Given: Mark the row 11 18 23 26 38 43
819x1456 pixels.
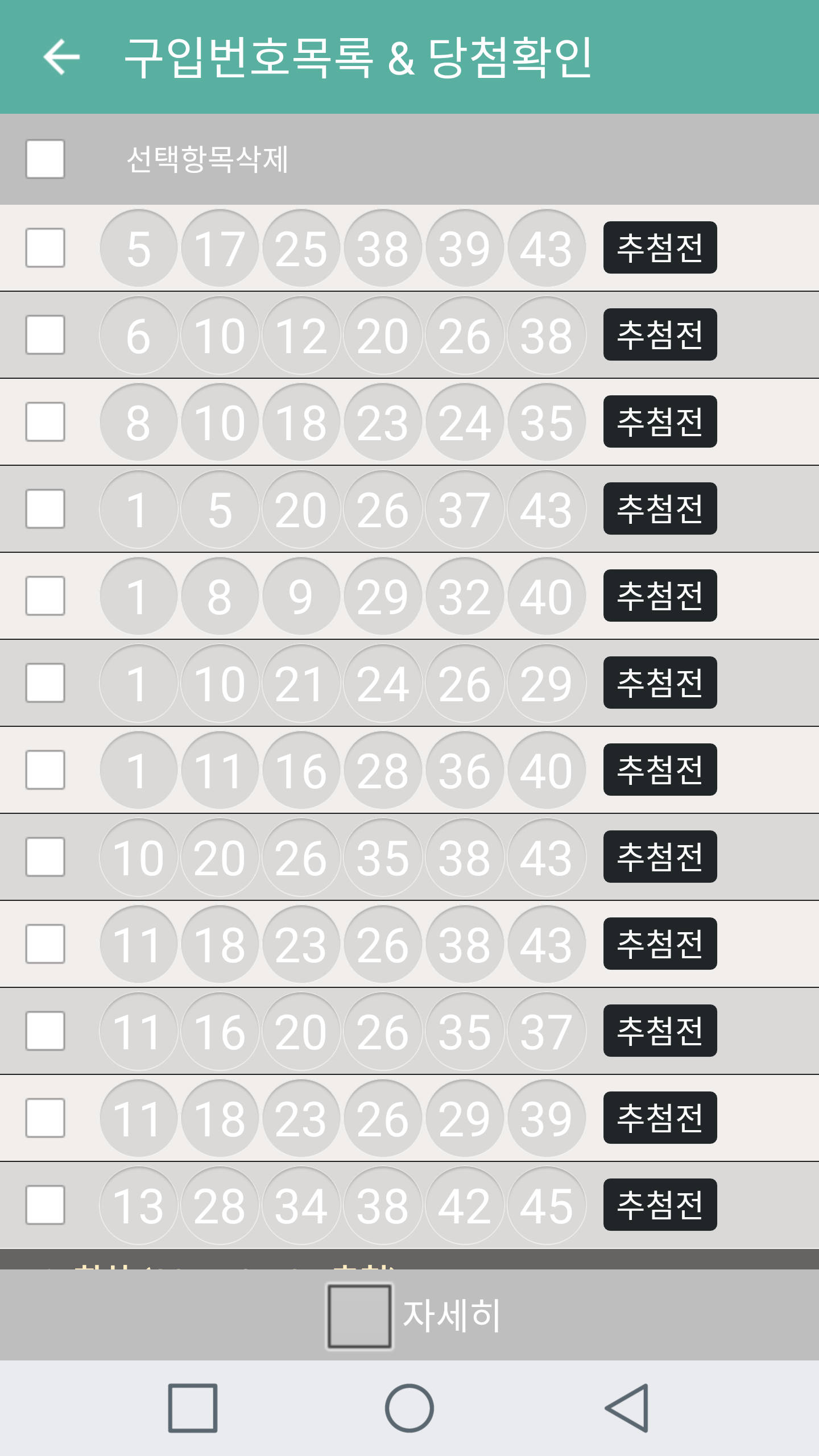Looking at the screenshot, I should (x=45, y=944).
